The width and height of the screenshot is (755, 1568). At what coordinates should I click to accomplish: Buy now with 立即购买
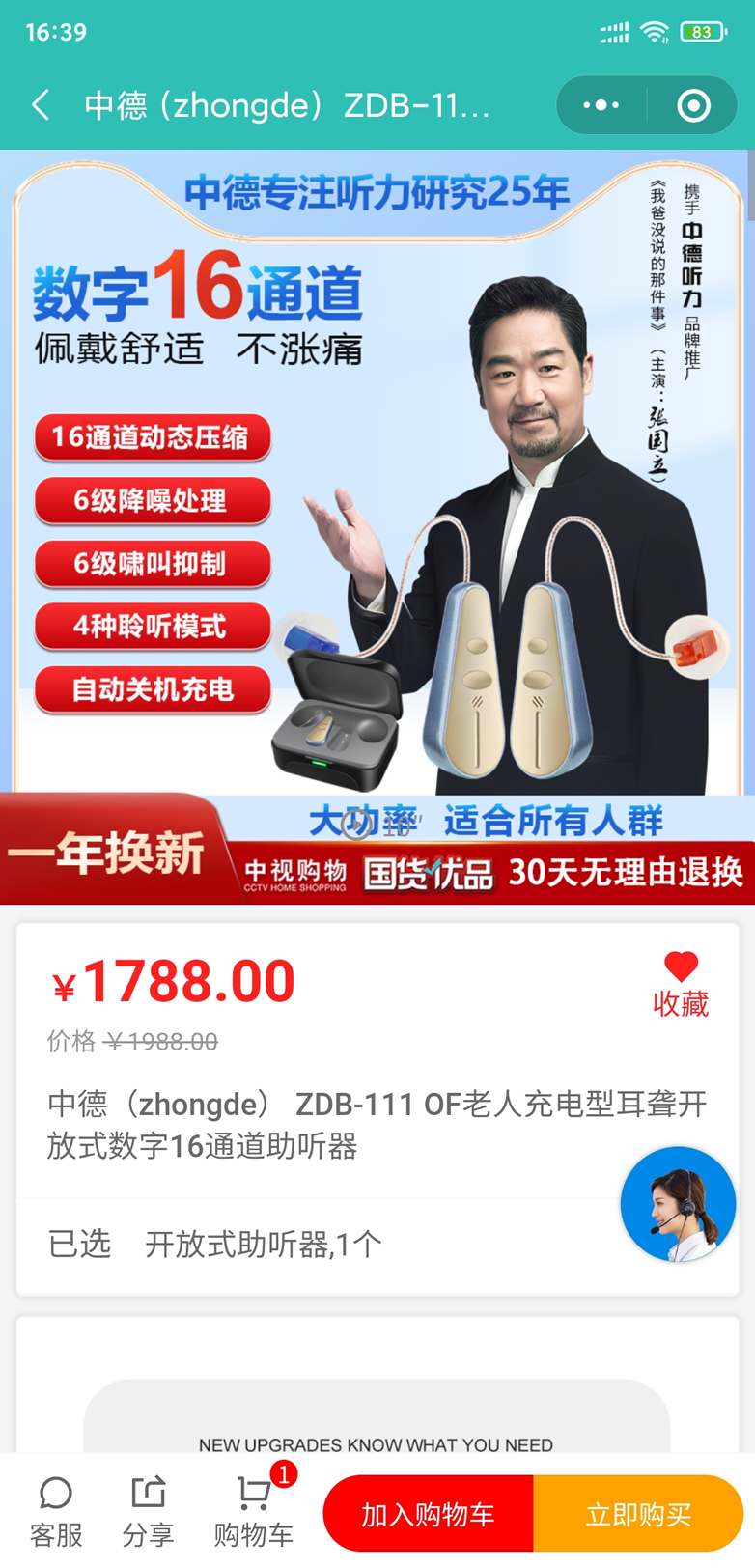point(638,1514)
